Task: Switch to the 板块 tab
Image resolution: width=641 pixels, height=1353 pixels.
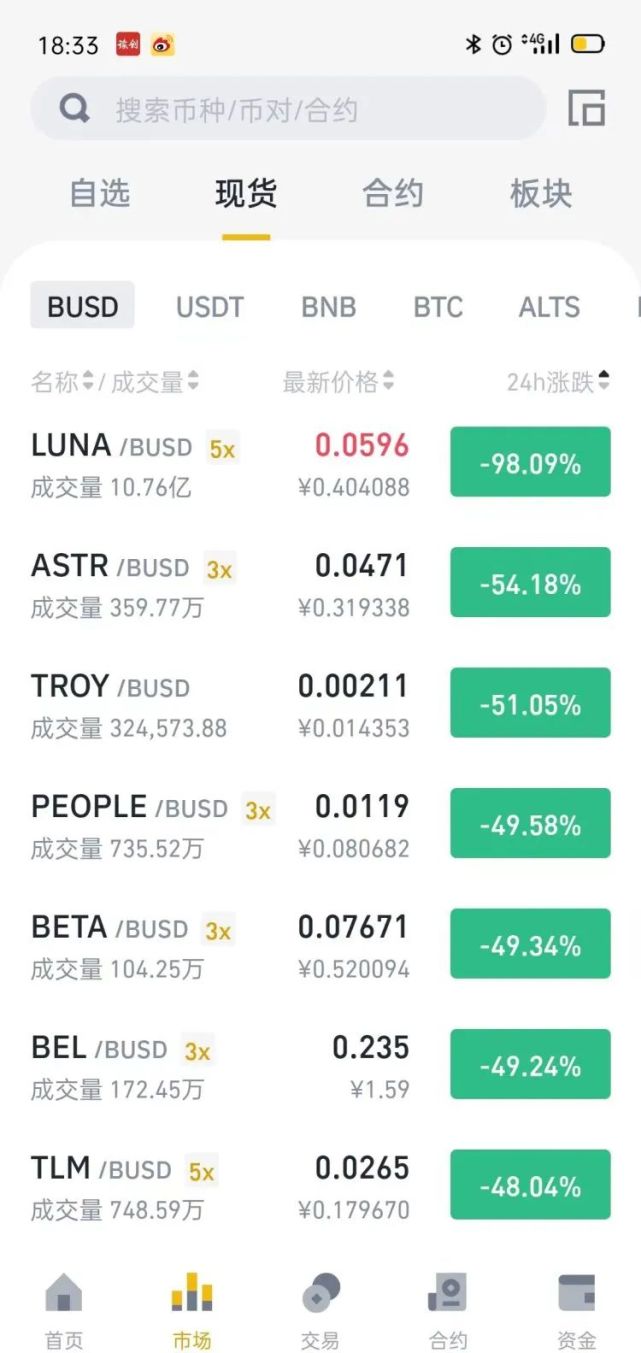Action: [541, 193]
